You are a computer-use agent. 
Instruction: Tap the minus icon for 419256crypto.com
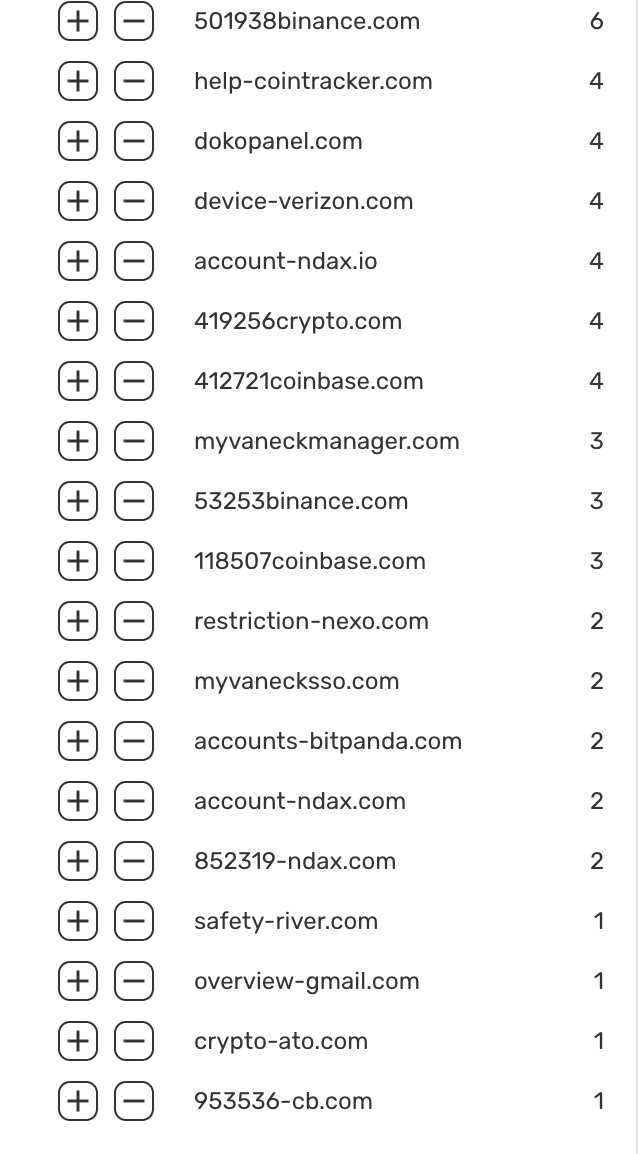pyautogui.click(x=134, y=321)
